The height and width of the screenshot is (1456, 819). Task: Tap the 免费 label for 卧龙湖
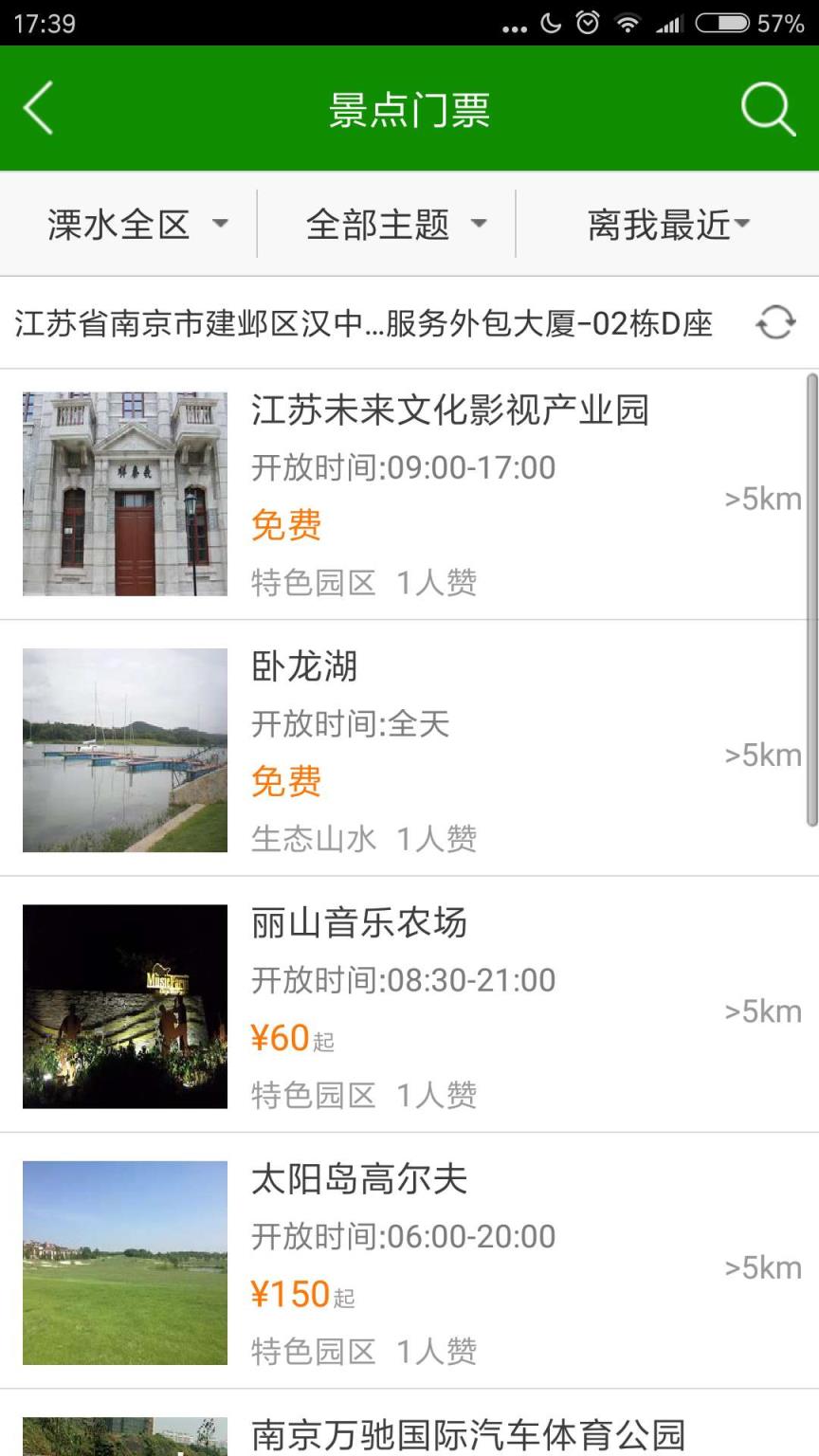(x=285, y=781)
